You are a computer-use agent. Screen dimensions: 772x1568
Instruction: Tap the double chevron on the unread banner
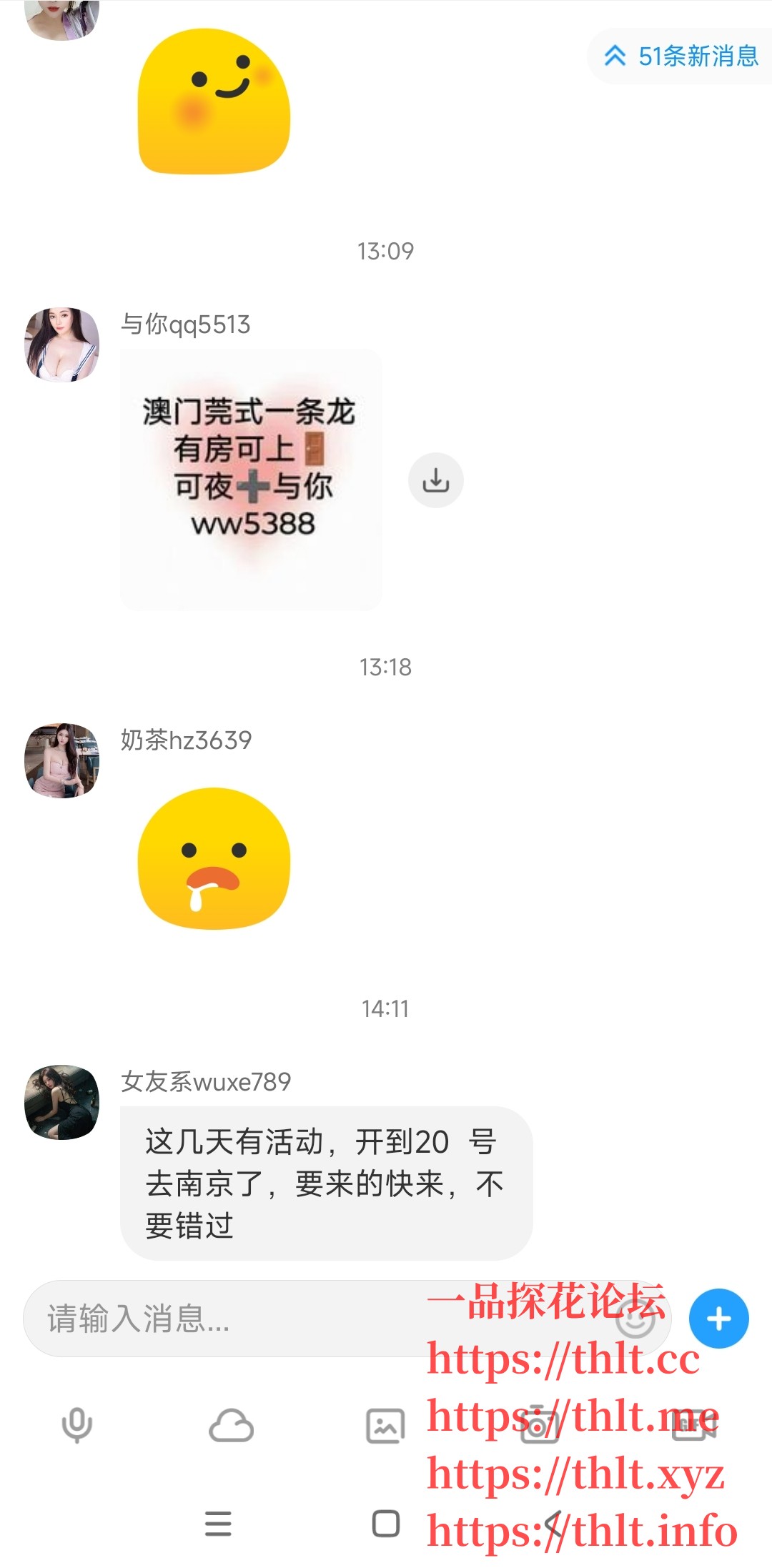tap(616, 54)
